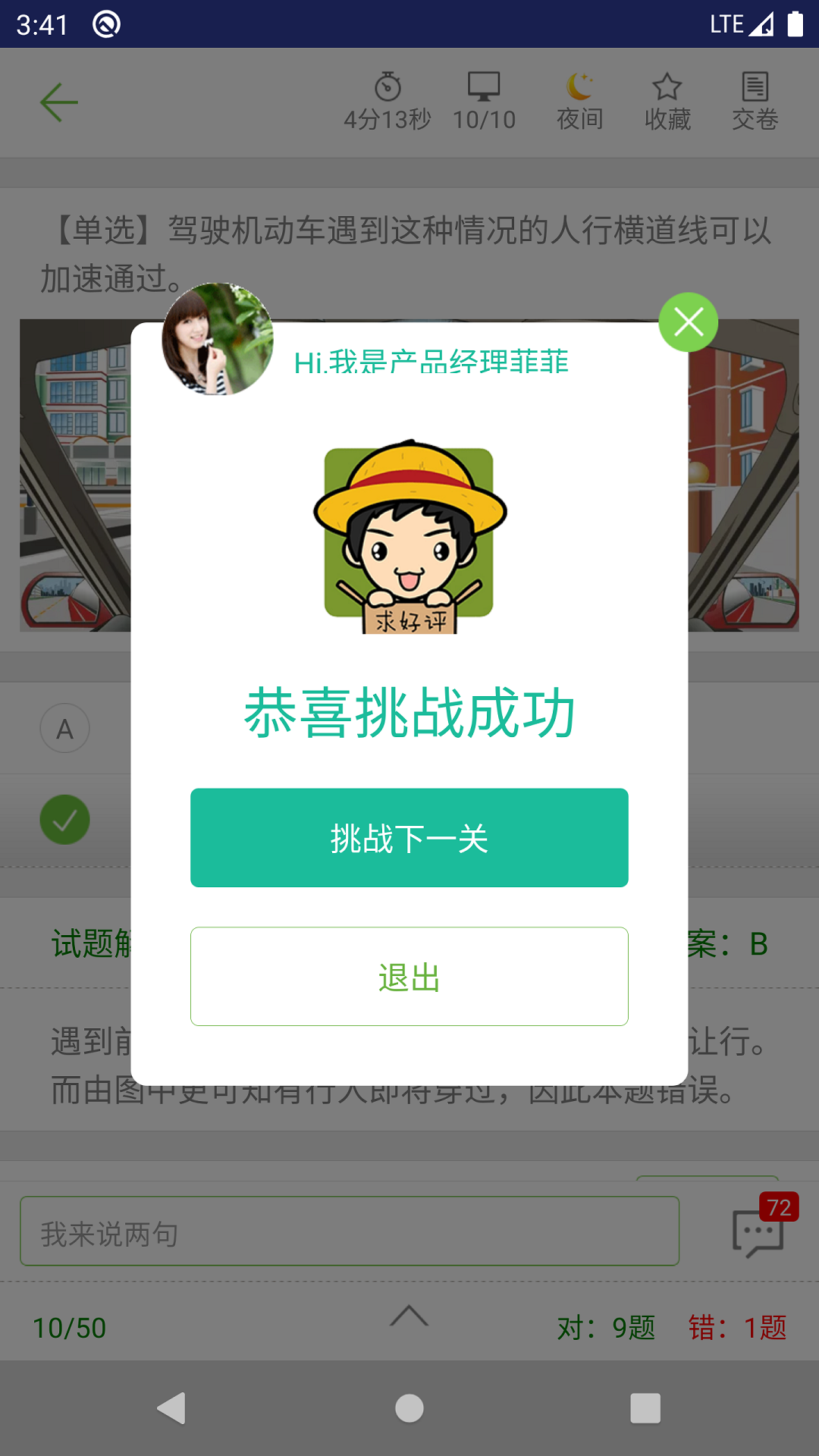
Task: Dismiss the dialog with the green X
Action: tap(689, 322)
